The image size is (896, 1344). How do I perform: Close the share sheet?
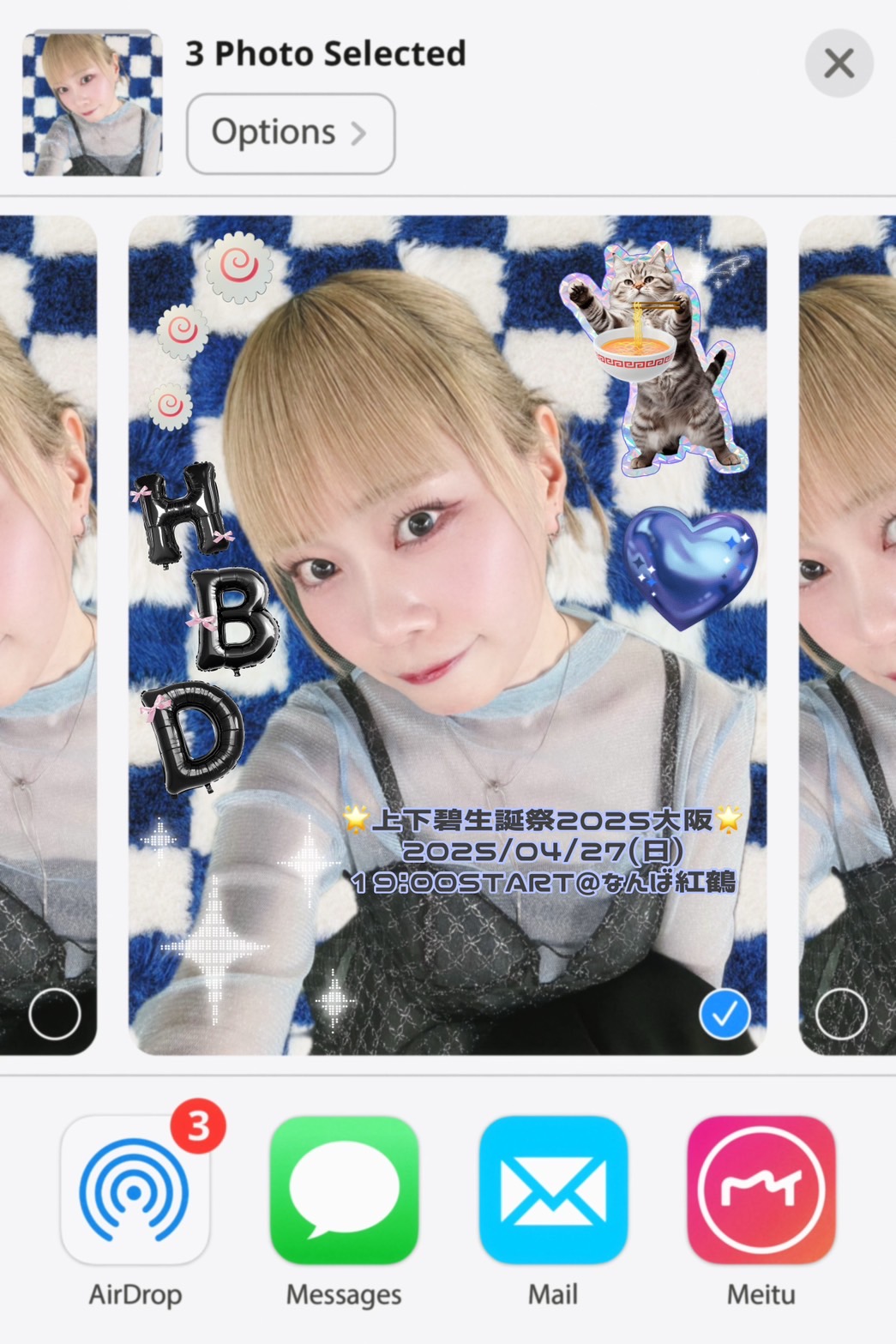[x=839, y=63]
